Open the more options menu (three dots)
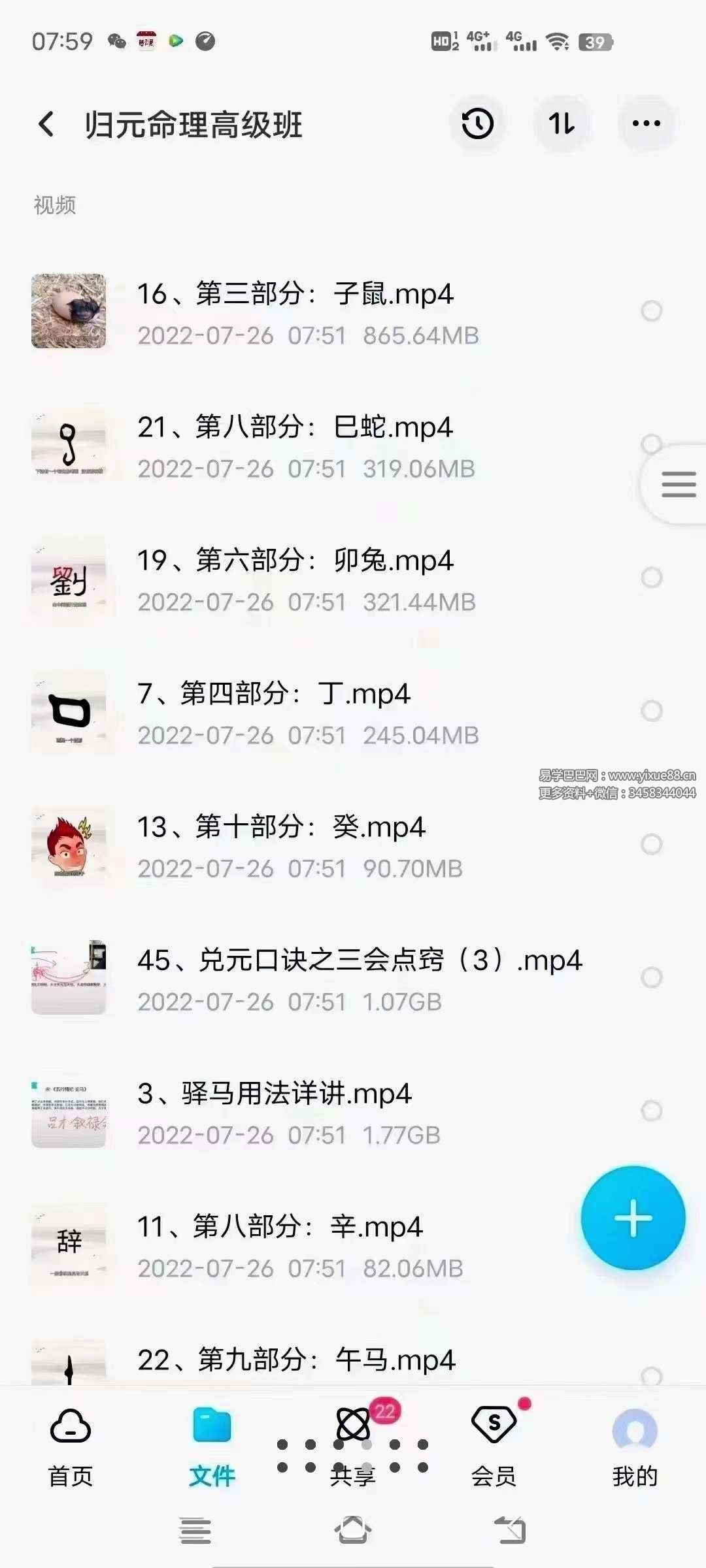The image size is (706, 1568). (x=646, y=123)
